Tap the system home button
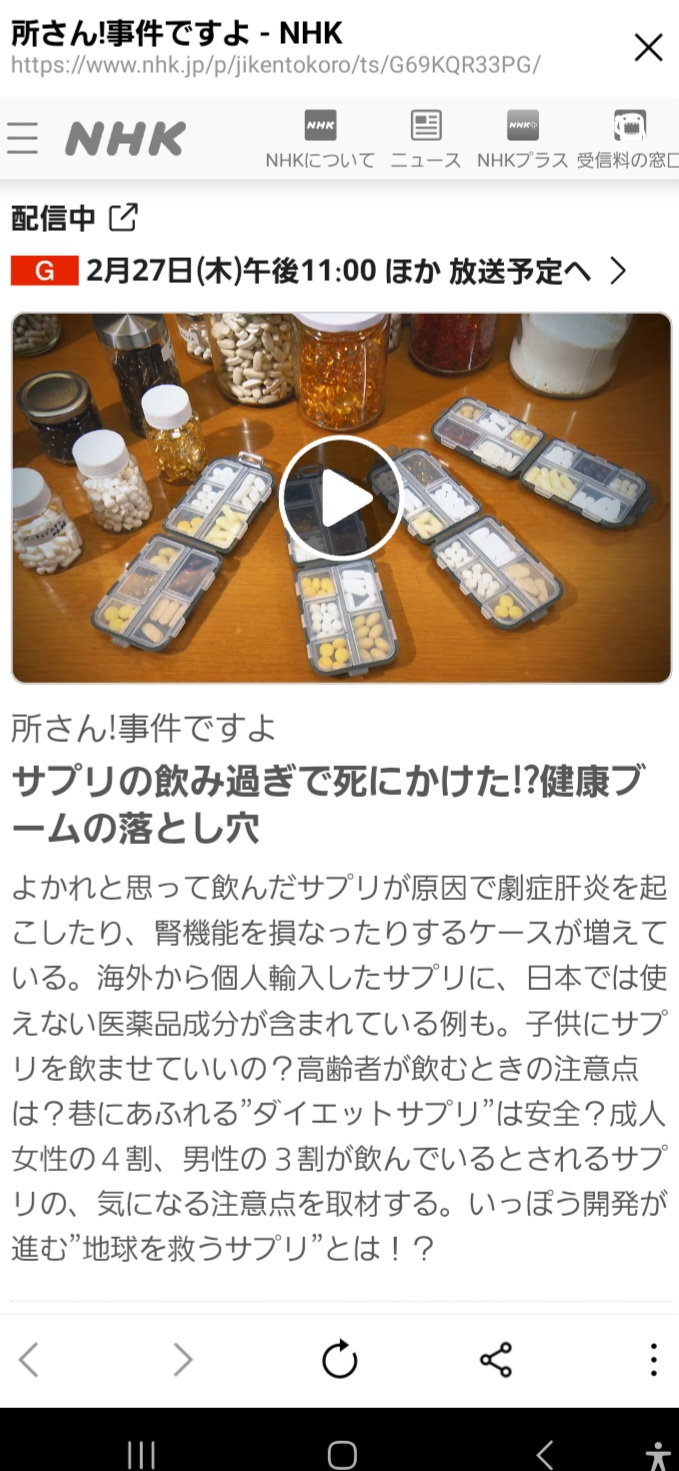Viewport: 679px width, 1471px height. (342, 1454)
